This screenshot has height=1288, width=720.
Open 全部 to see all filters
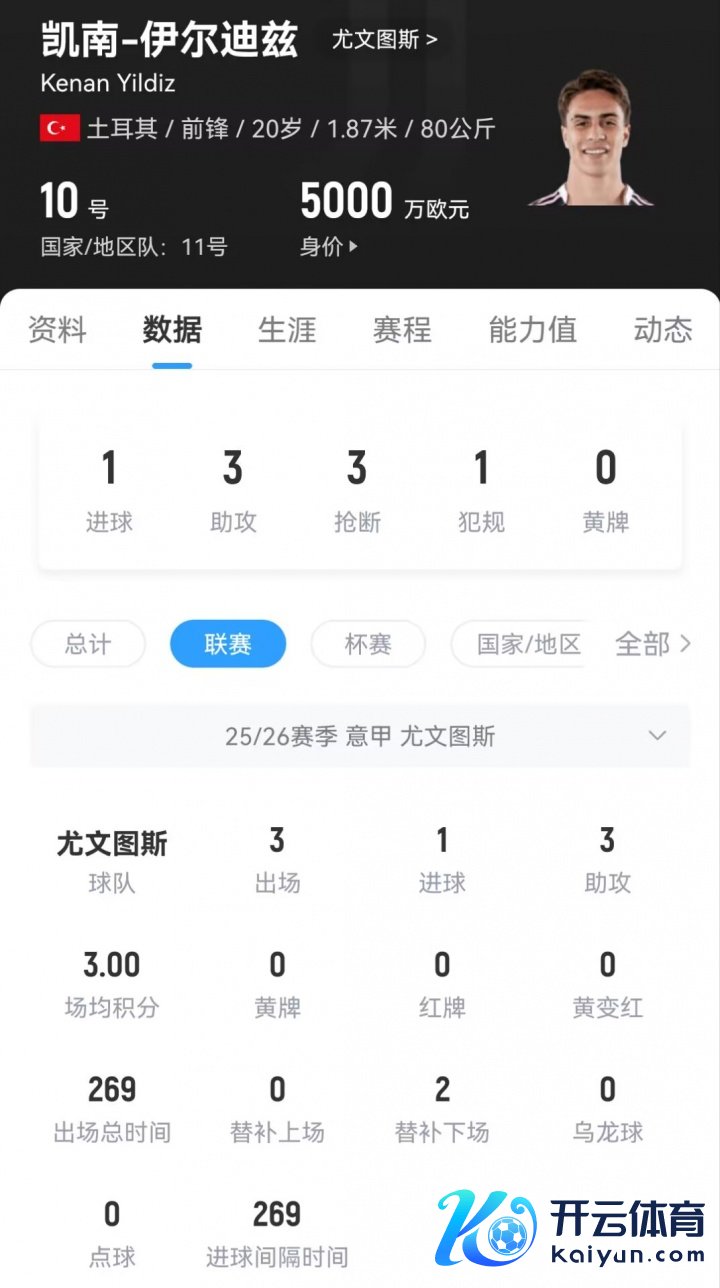tap(652, 644)
